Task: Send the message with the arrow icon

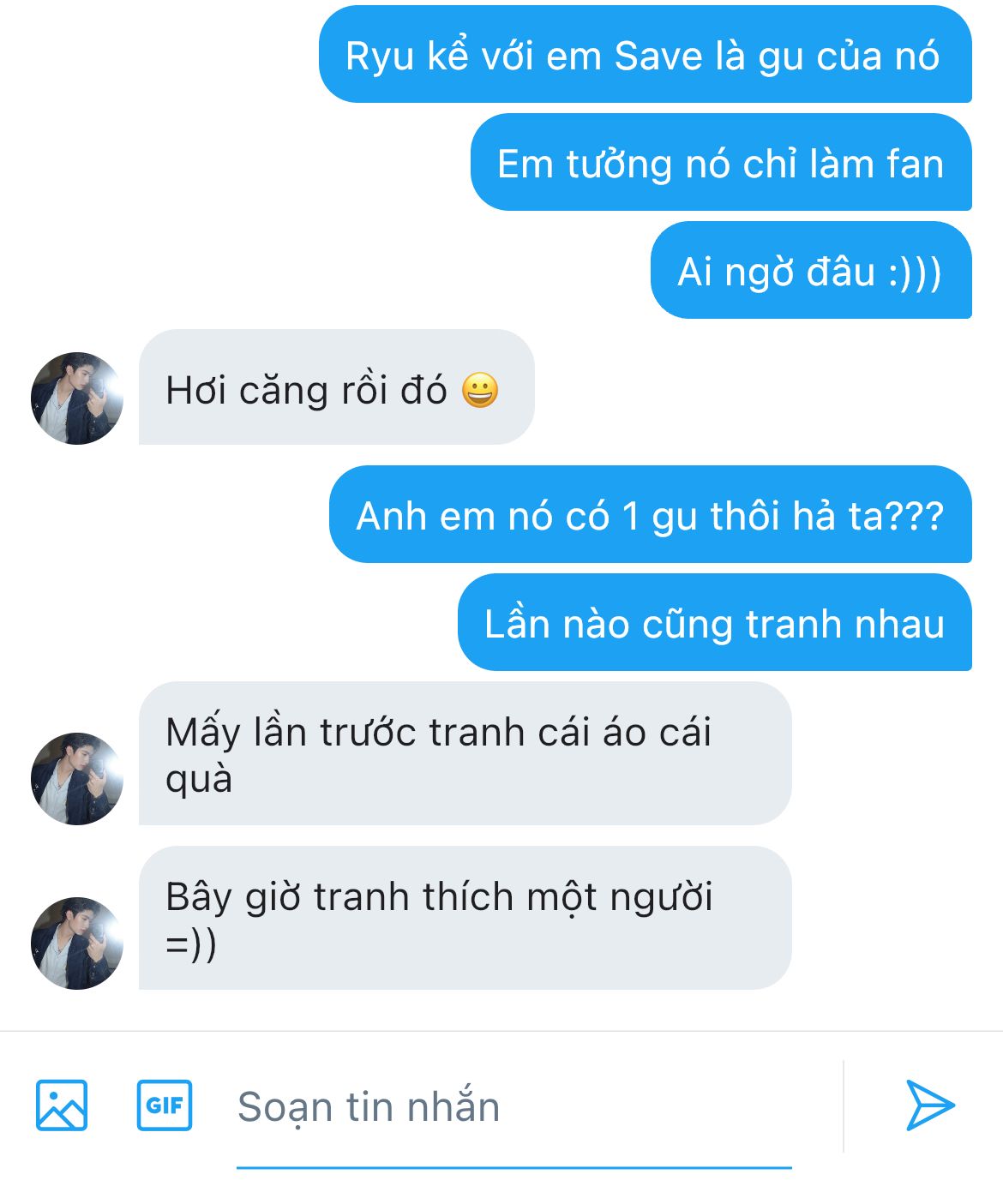Action: (931, 1105)
